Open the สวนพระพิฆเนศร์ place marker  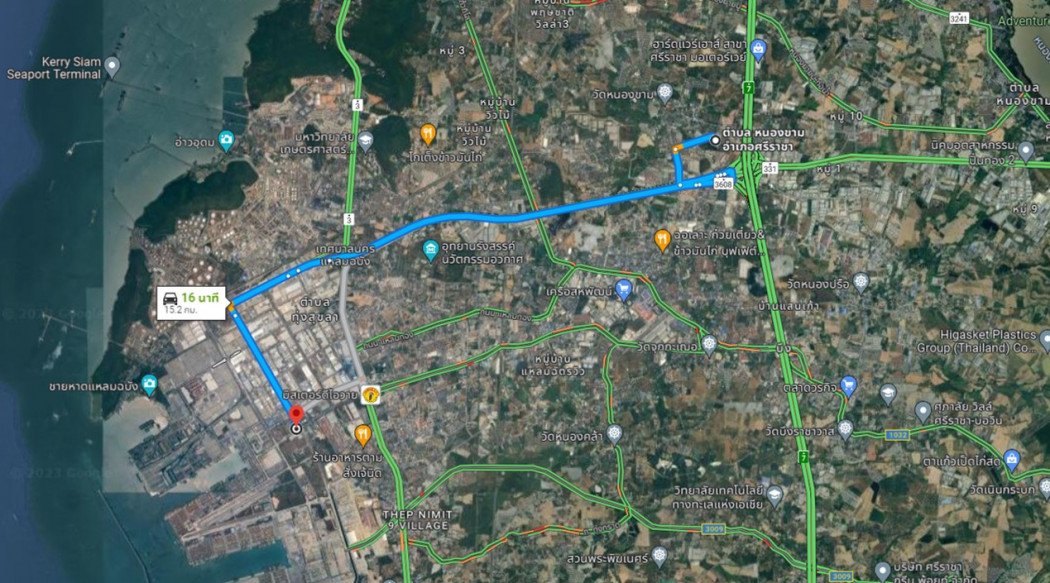659,555
